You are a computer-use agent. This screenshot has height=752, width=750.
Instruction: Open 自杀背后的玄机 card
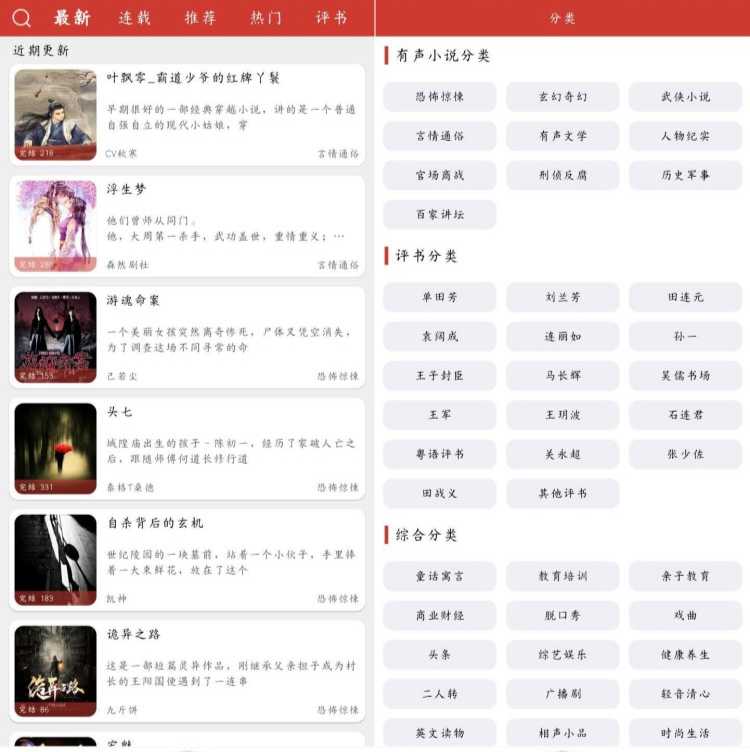click(x=187, y=559)
